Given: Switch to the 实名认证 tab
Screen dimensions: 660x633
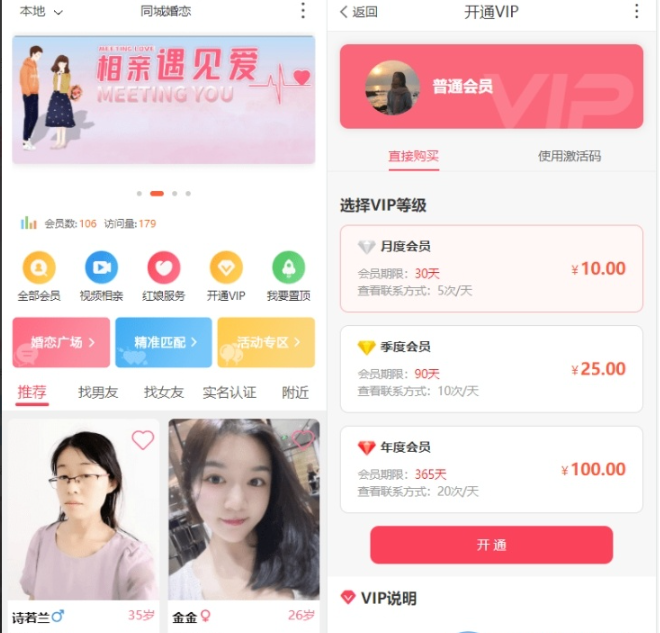Looking at the screenshot, I should coord(229,392).
